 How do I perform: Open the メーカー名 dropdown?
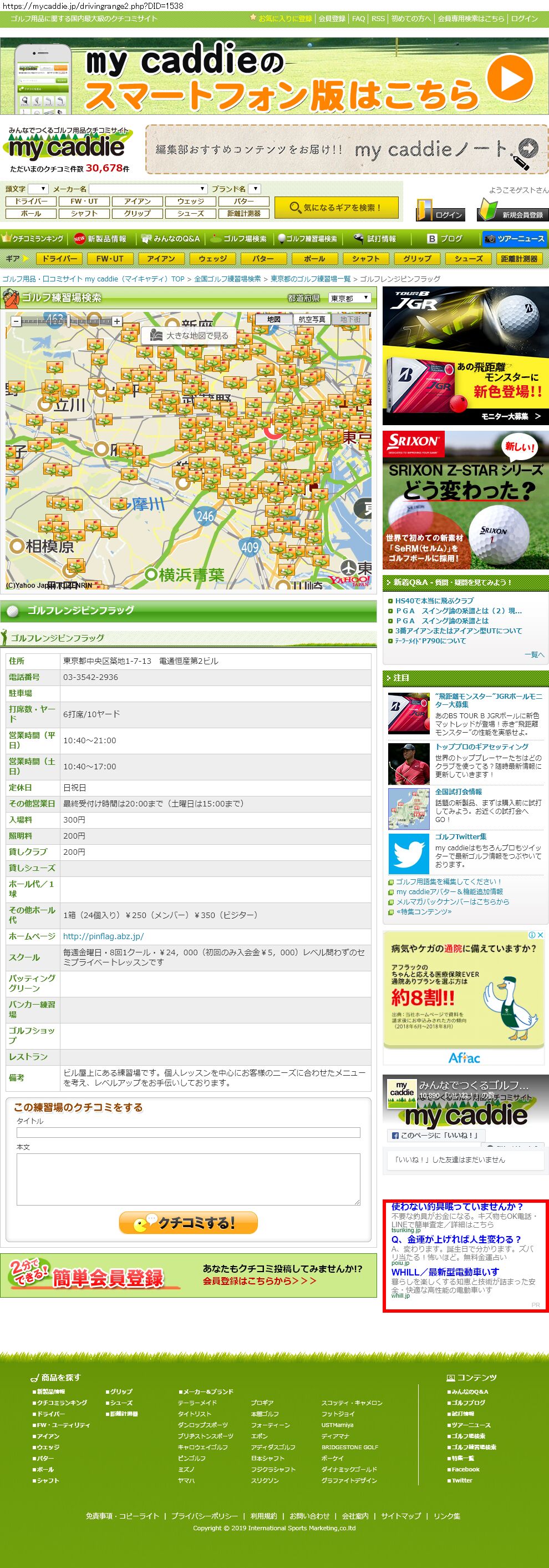(149, 189)
